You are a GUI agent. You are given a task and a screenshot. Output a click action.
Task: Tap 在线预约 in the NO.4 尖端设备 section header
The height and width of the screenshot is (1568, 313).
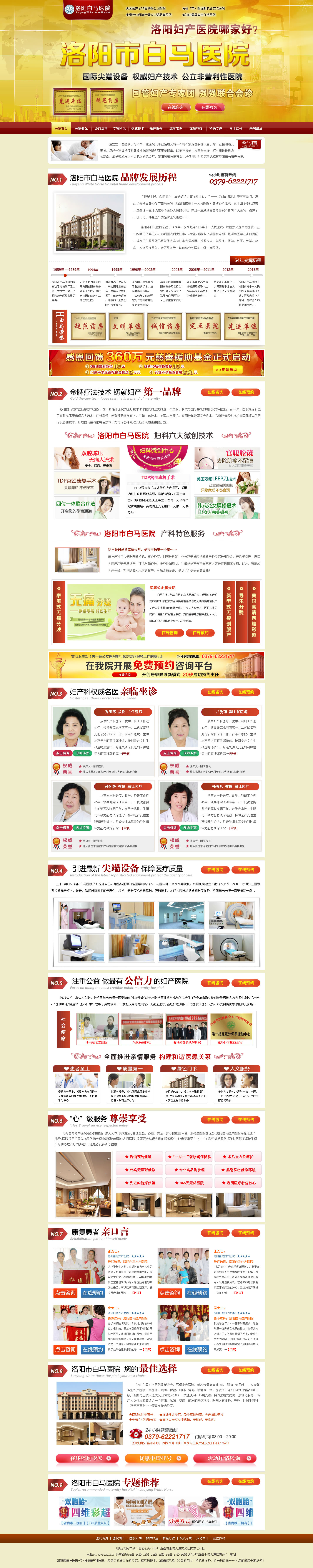click(x=246, y=869)
